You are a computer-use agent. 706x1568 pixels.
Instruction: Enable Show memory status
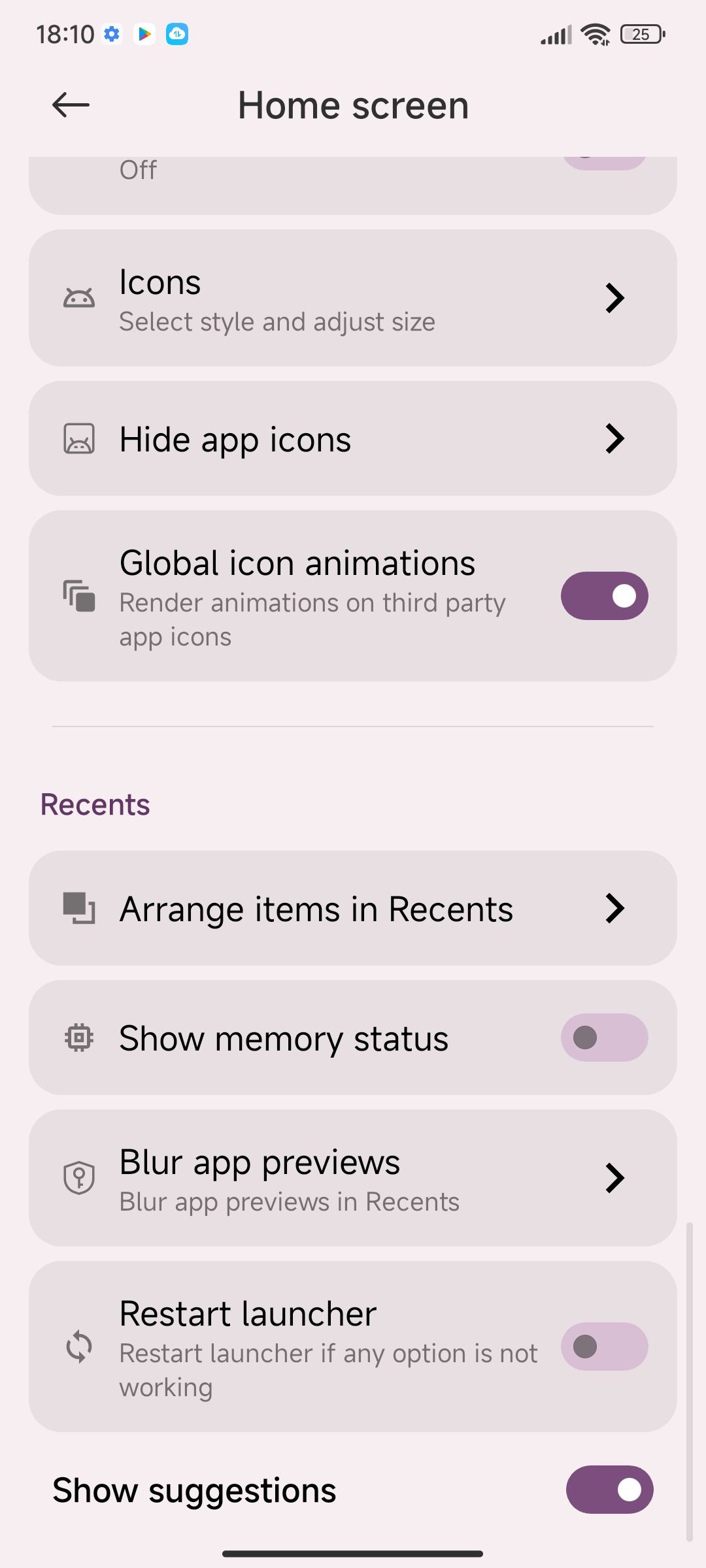click(x=604, y=1037)
